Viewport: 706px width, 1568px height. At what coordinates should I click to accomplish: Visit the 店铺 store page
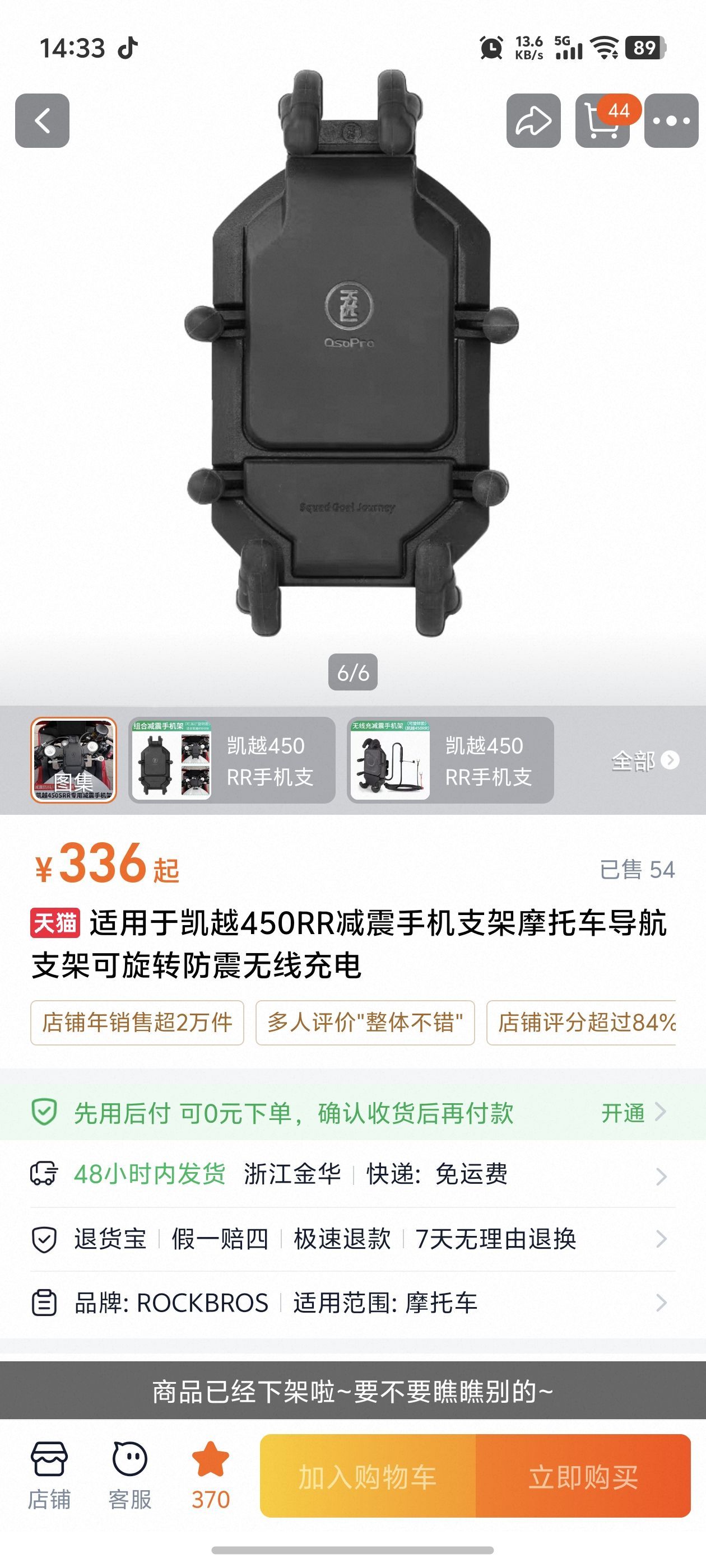pos(49,1476)
